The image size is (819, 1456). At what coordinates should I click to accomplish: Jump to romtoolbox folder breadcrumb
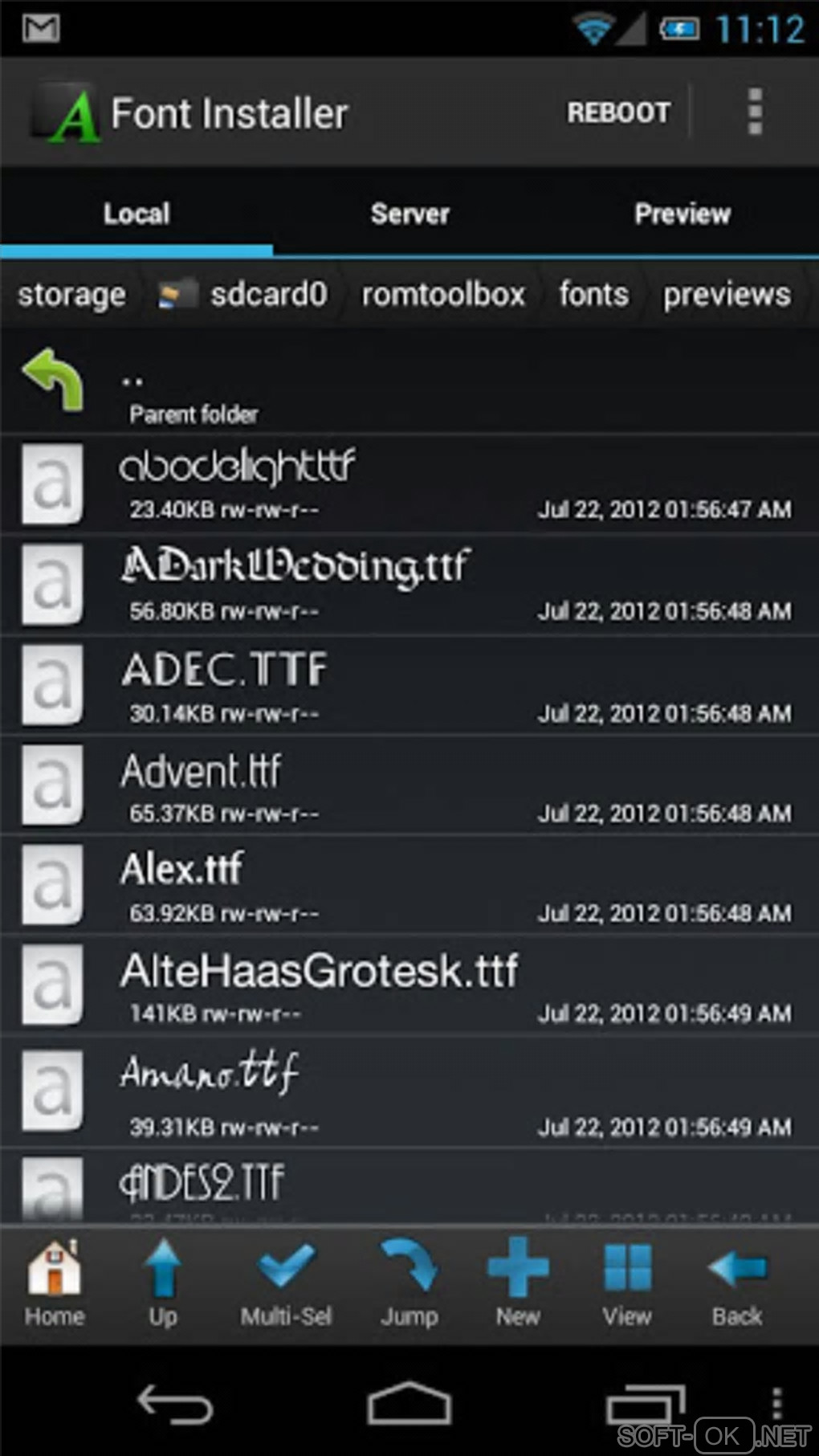point(443,295)
